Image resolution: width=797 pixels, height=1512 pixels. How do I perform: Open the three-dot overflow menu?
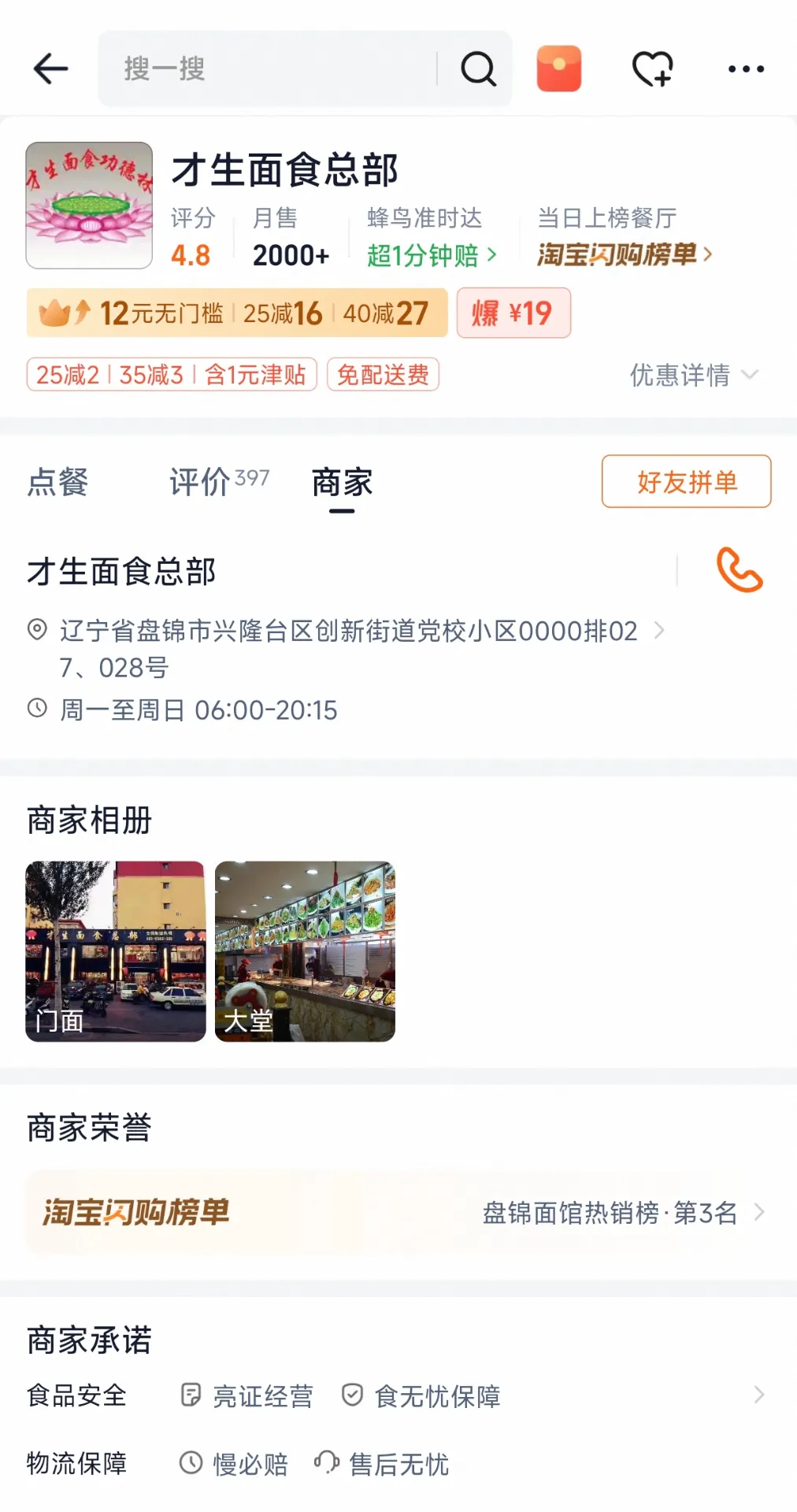(746, 69)
